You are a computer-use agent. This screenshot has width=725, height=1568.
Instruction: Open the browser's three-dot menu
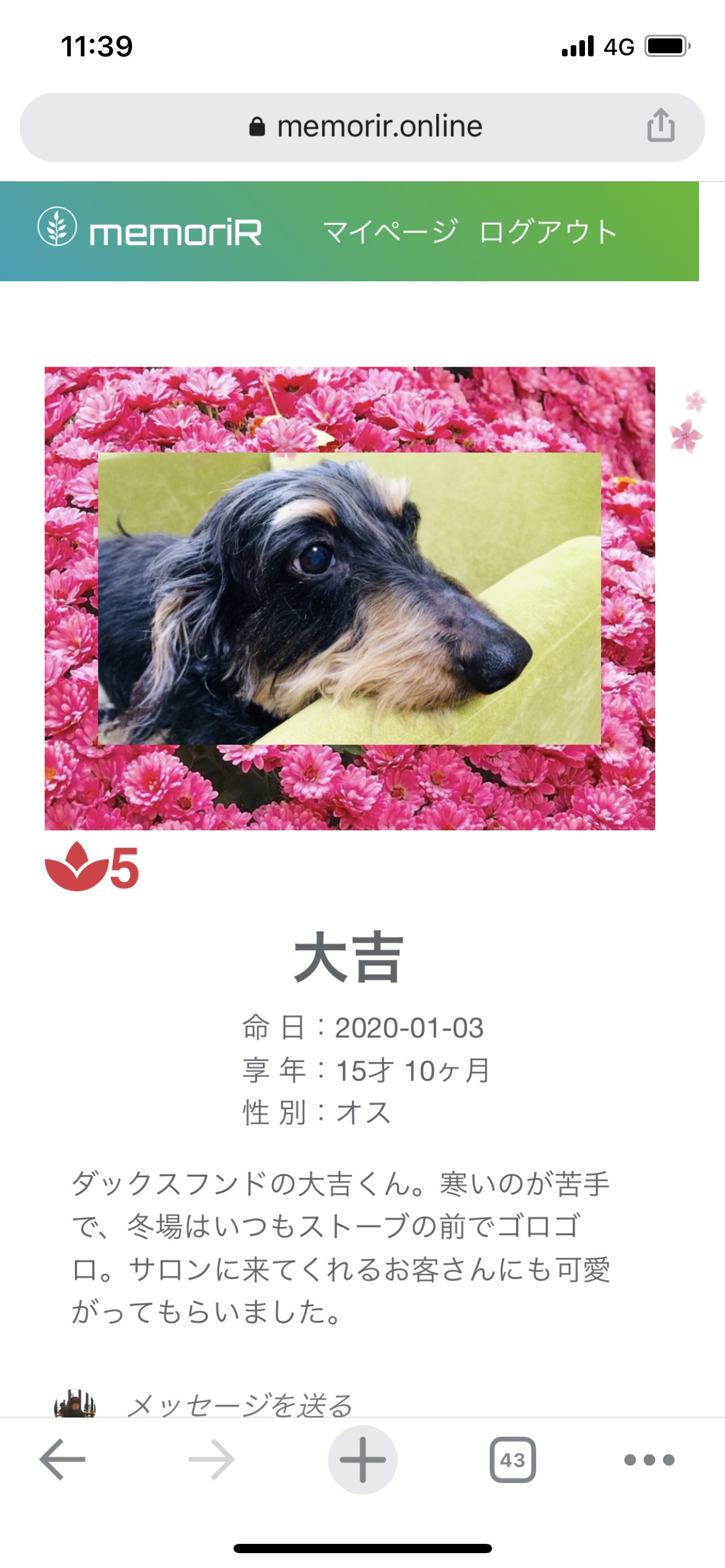click(x=649, y=1460)
